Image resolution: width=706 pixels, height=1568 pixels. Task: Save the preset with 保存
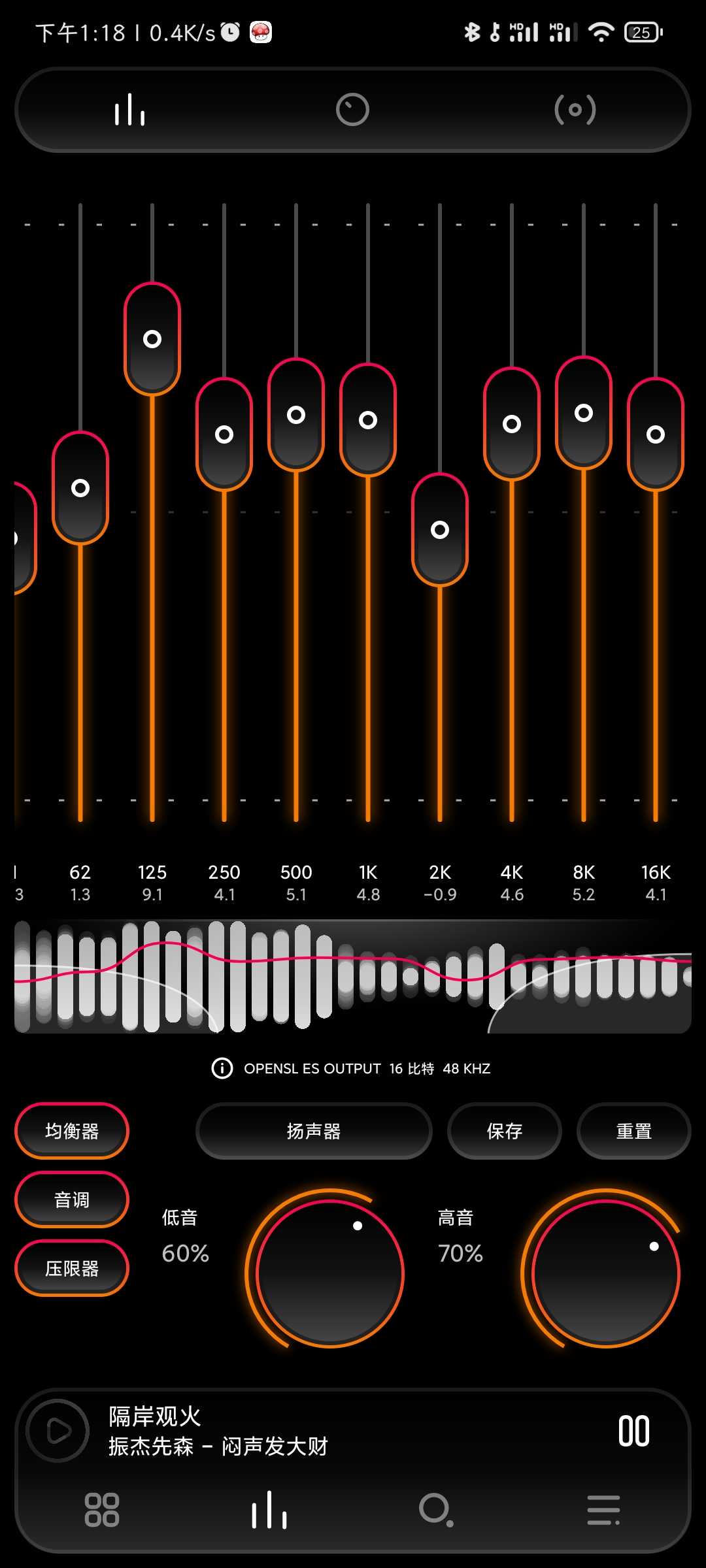(505, 1131)
